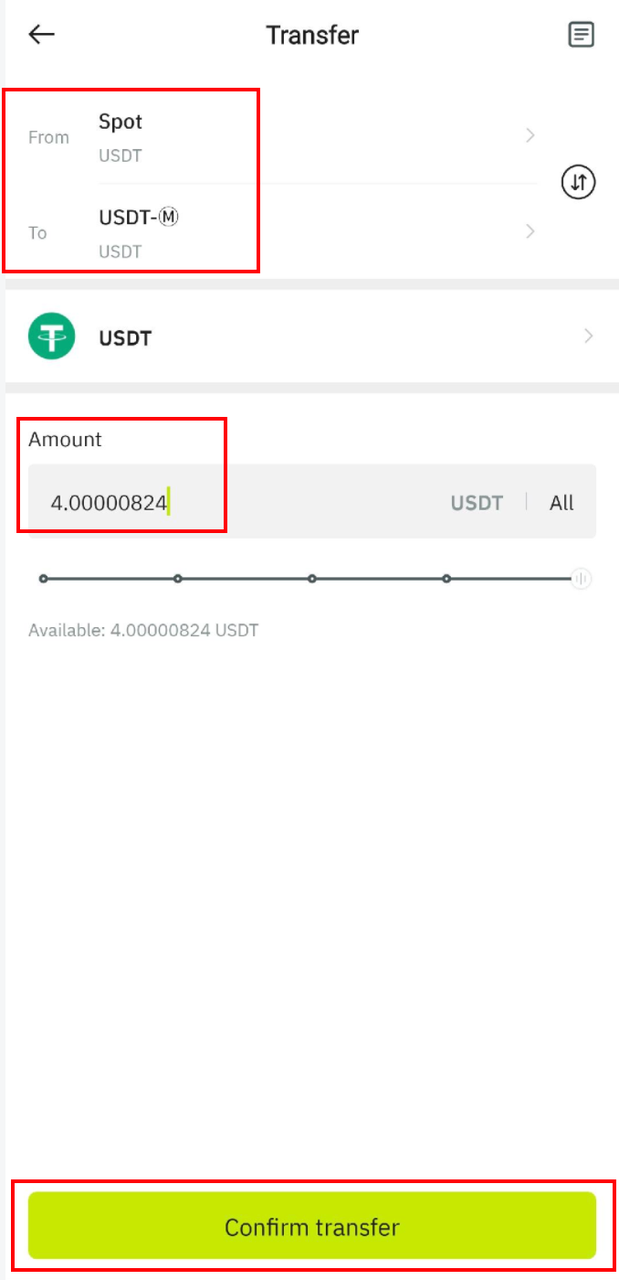Image resolution: width=619 pixels, height=1280 pixels.
Task: Change the From account Spot
Action: click(300, 136)
